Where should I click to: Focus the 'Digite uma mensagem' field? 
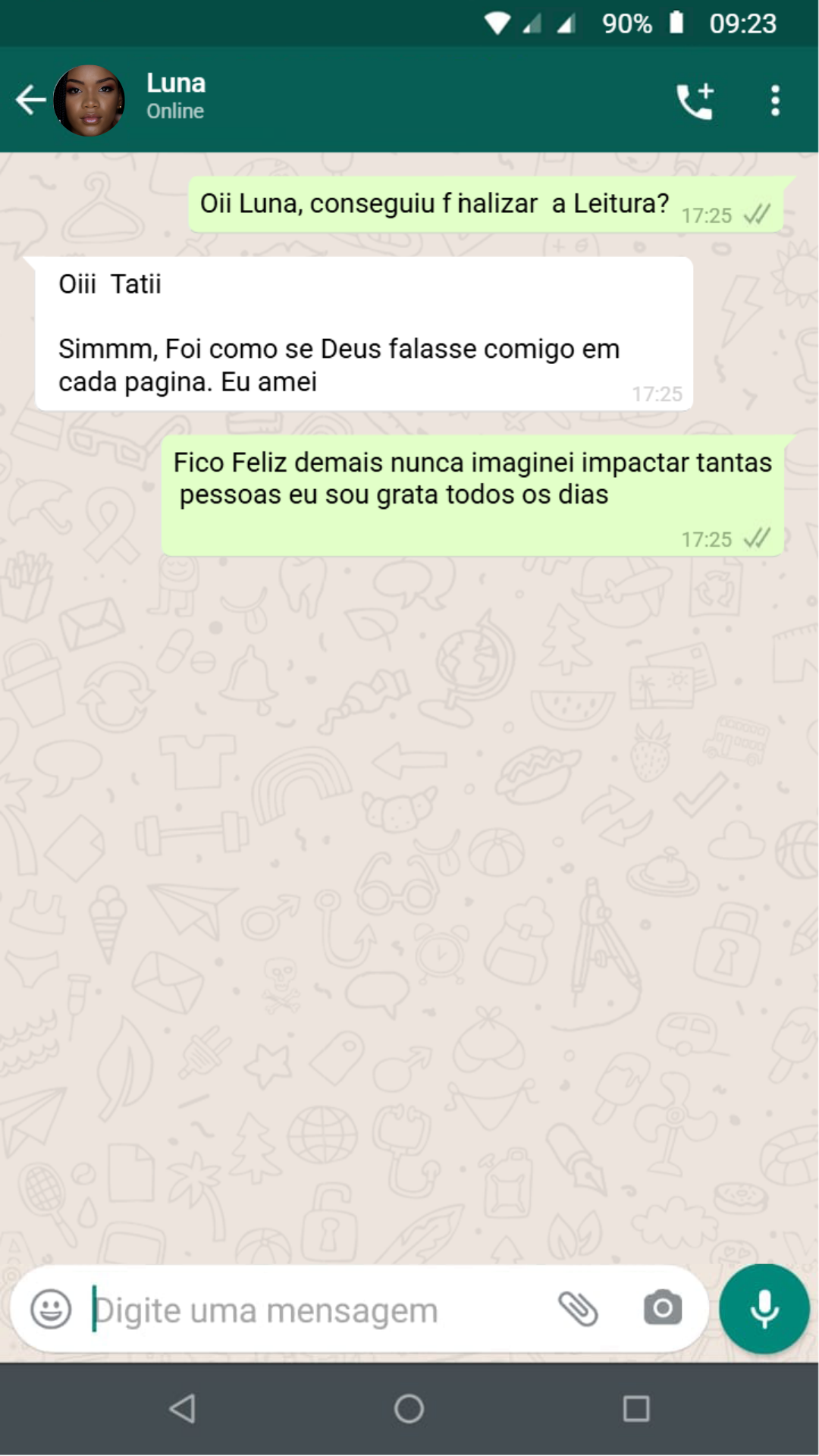(x=303, y=1310)
